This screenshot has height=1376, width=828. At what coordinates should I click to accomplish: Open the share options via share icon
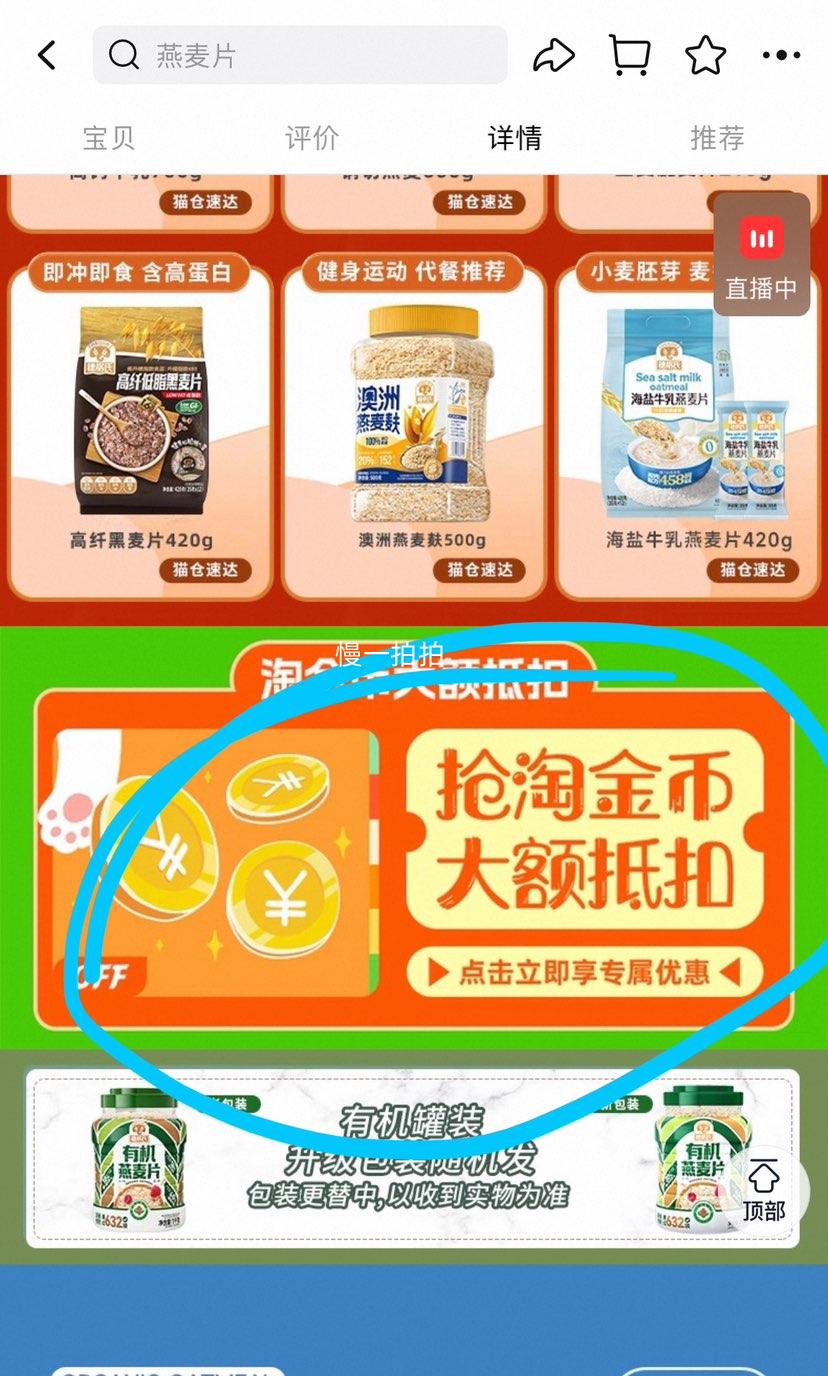coord(554,55)
